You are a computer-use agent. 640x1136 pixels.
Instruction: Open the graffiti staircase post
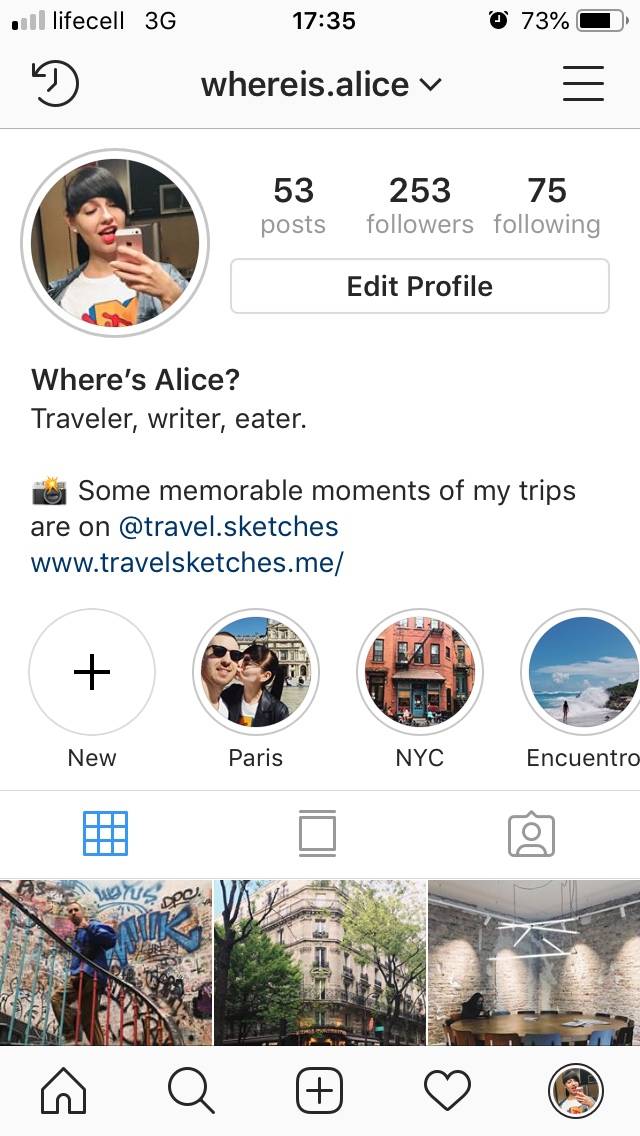point(105,962)
